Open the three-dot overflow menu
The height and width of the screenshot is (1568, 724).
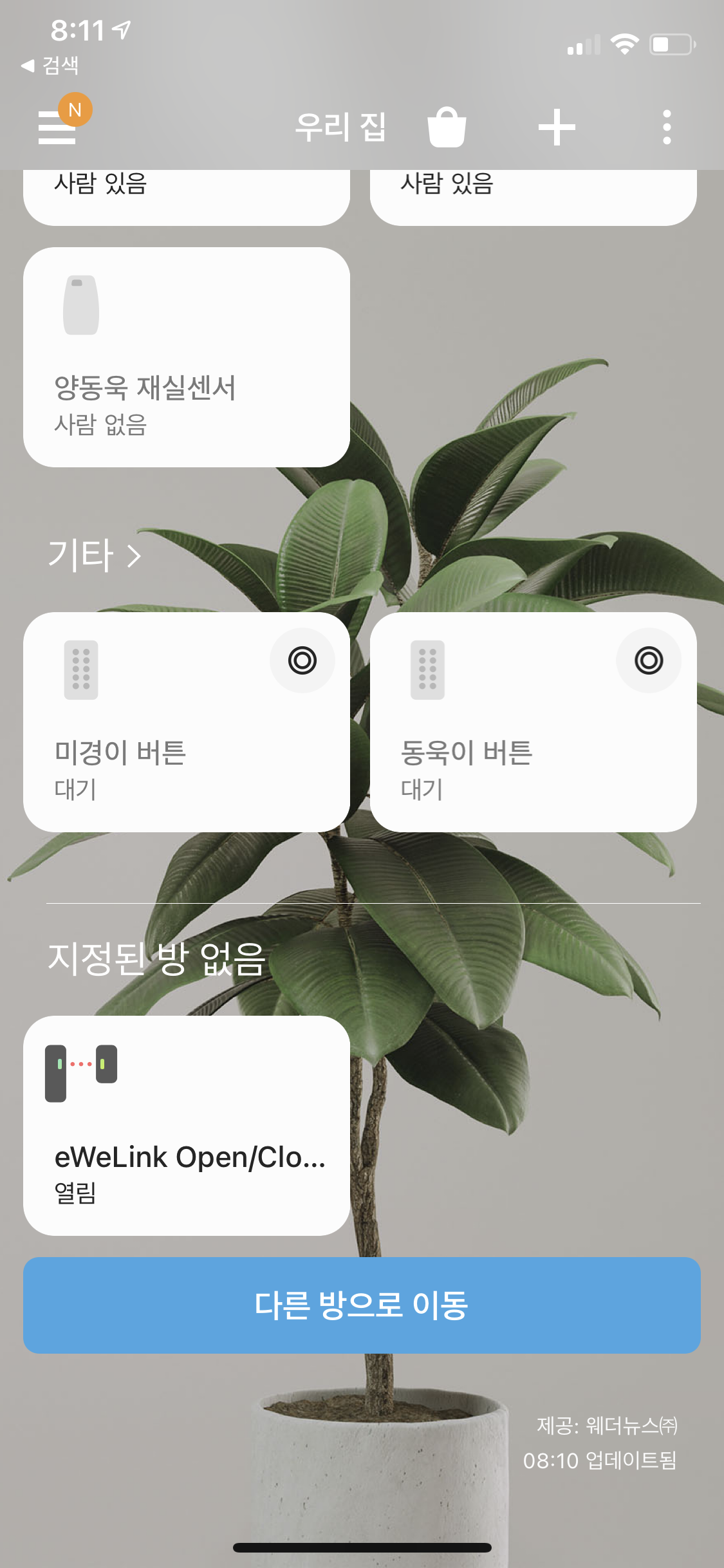pyautogui.click(x=667, y=127)
